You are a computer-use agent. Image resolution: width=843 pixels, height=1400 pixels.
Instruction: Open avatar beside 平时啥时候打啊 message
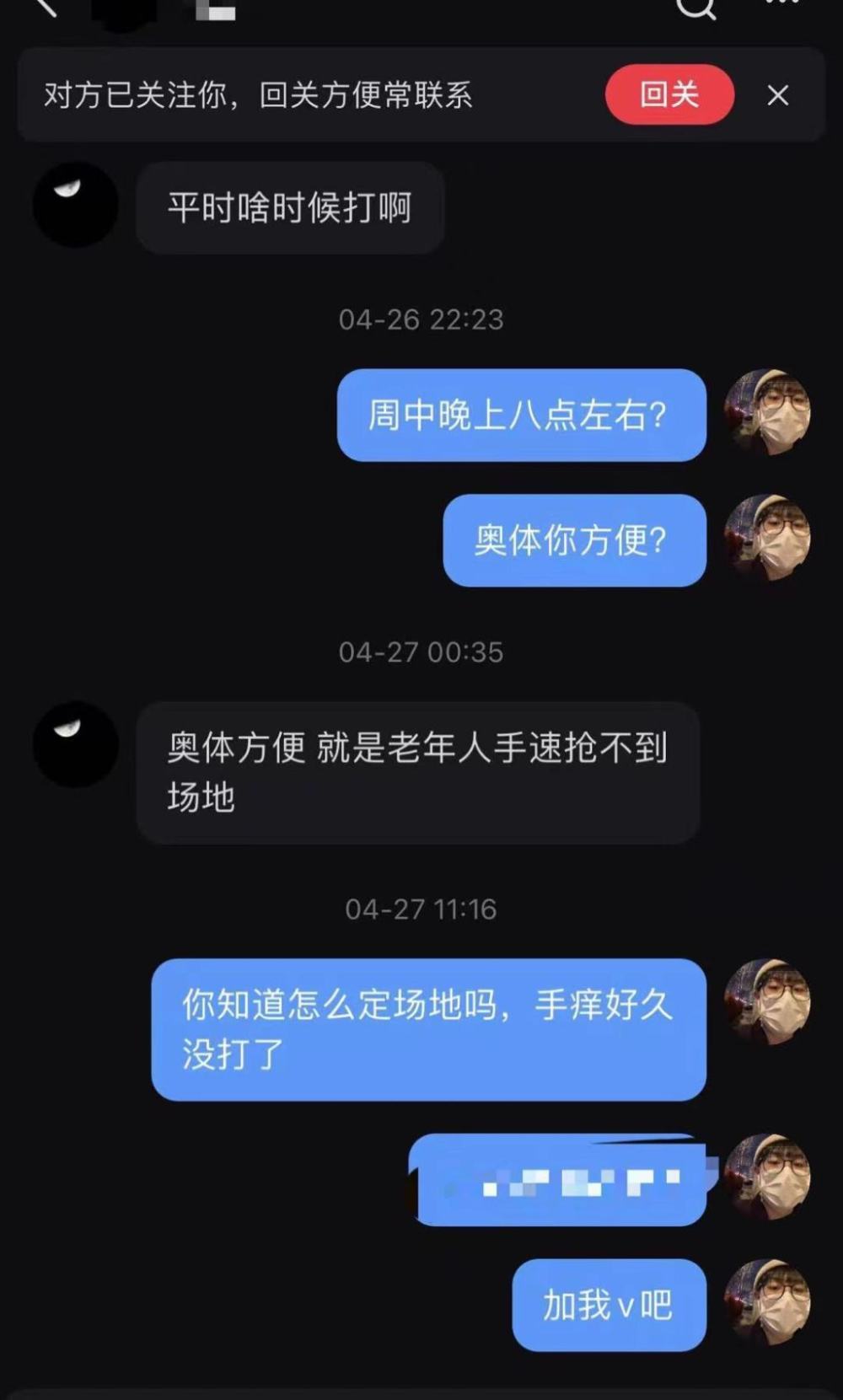75,205
